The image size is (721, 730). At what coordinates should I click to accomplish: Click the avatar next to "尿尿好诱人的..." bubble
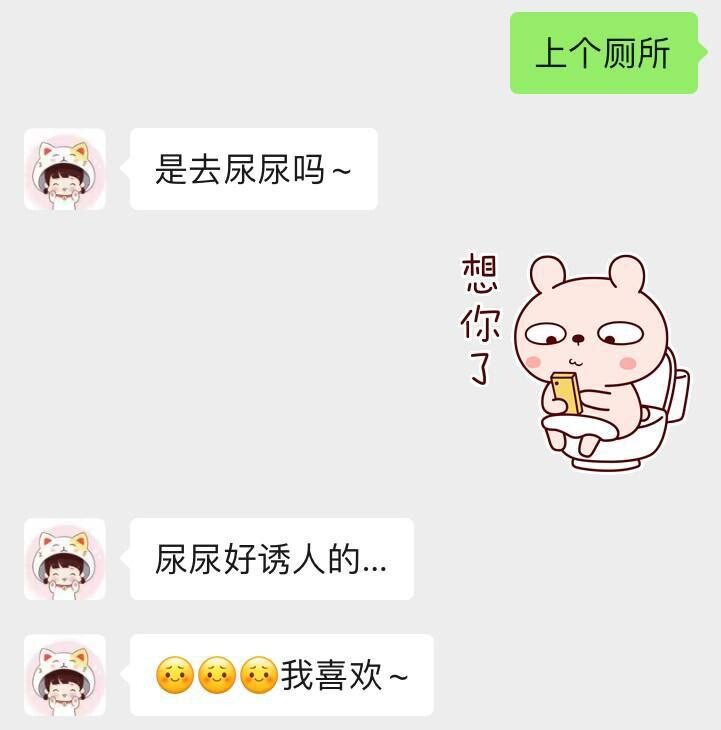pos(64,563)
